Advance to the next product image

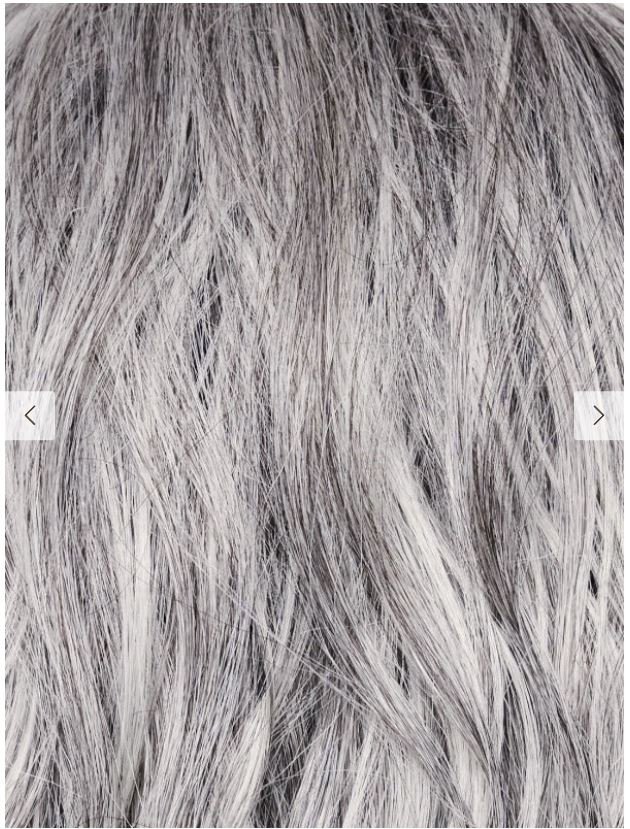click(598, 416)
